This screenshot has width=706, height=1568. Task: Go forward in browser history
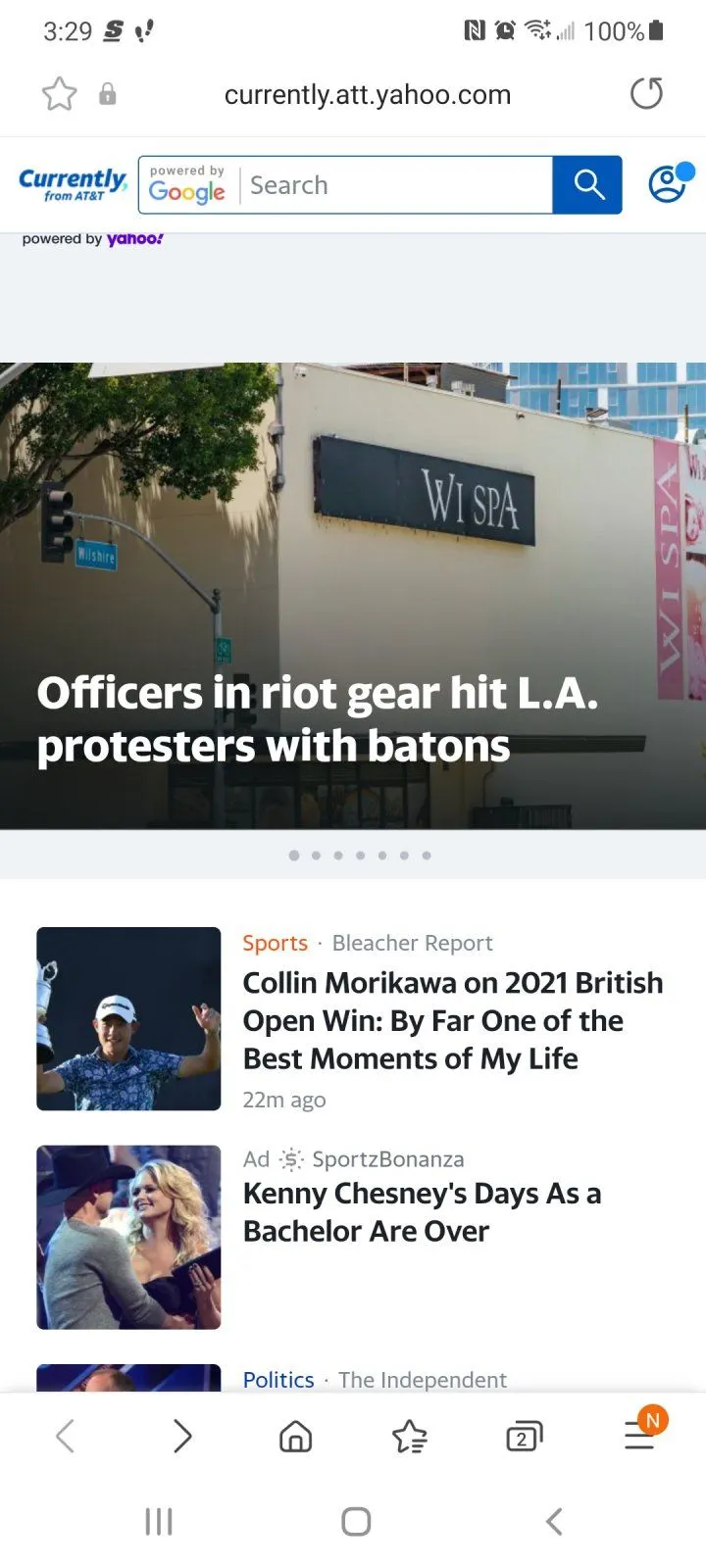click(181, 1437)
